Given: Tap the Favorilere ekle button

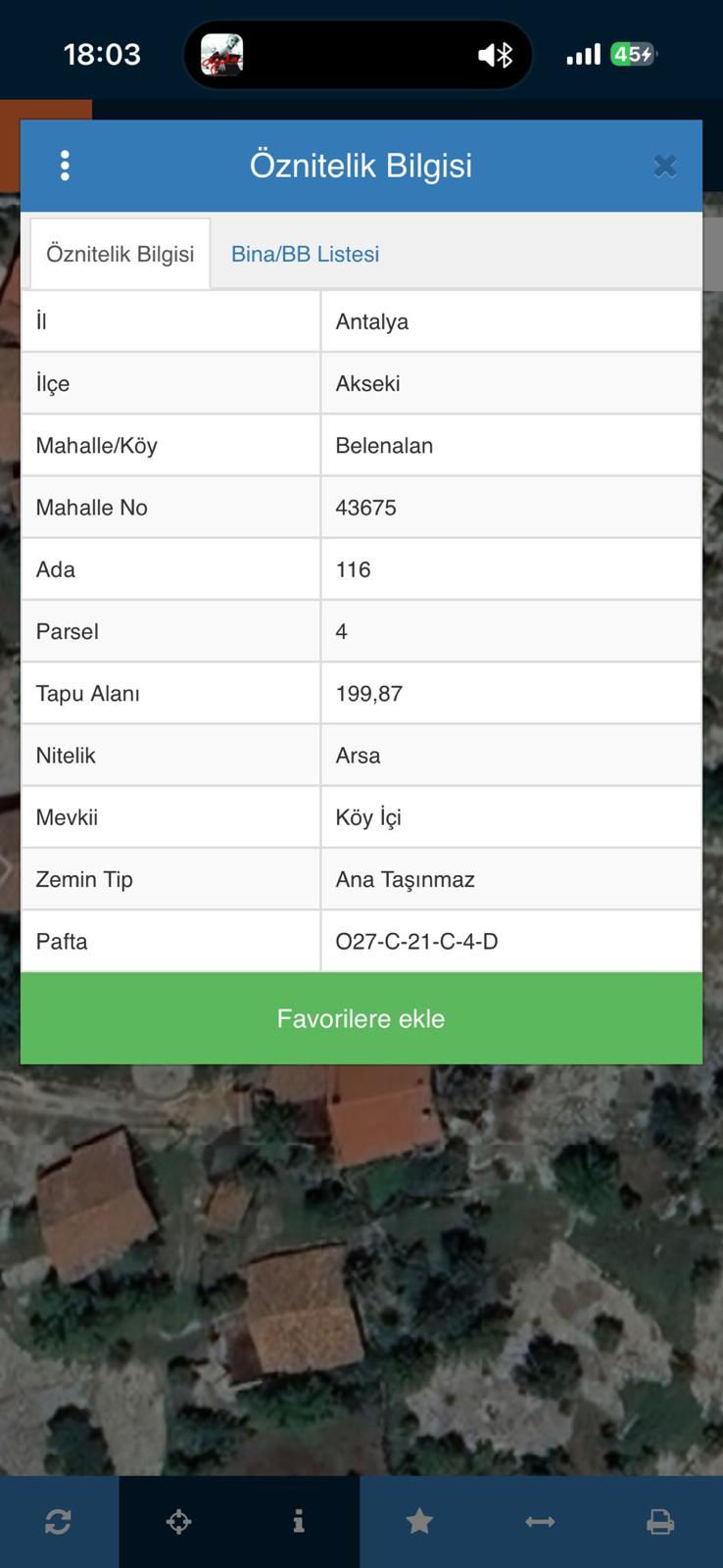Looking at the screenshot, I should click(x=361, y=1019).
